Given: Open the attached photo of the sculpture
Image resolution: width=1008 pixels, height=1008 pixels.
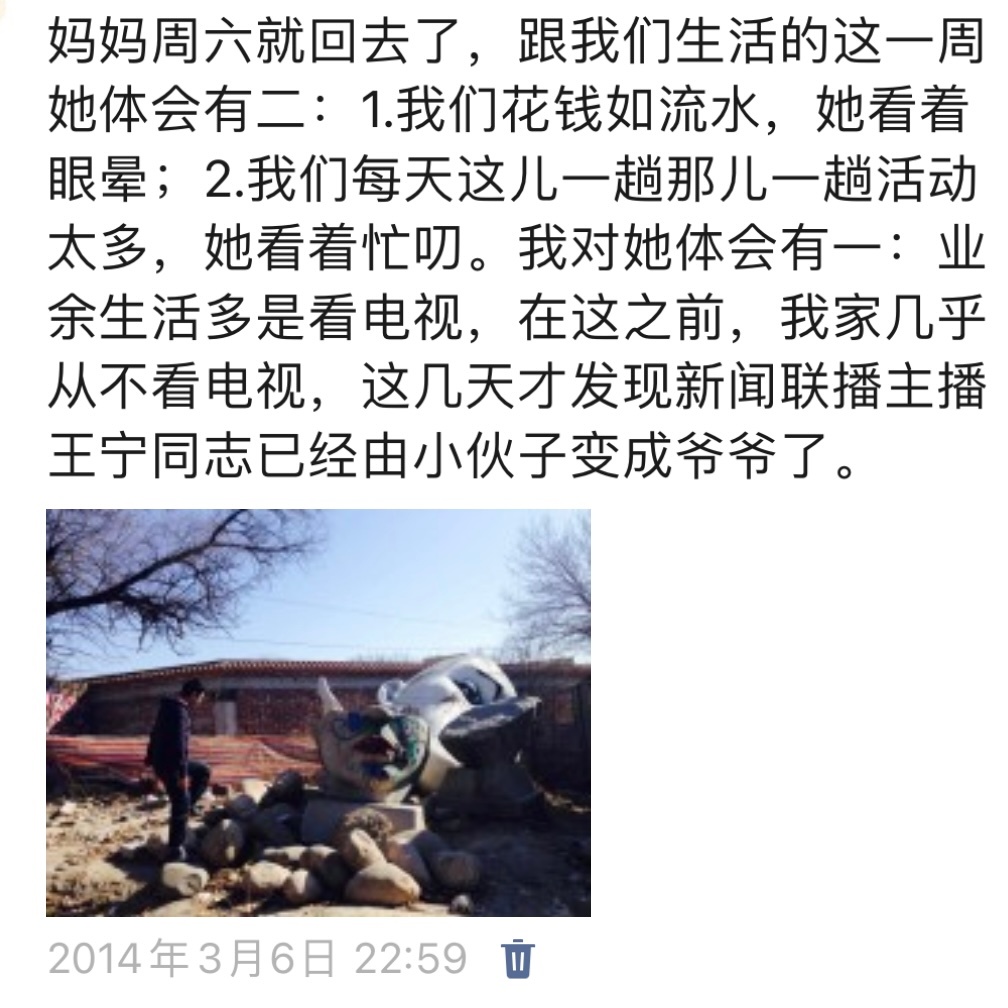Looking at the screenshot, I should pos(318,712).
